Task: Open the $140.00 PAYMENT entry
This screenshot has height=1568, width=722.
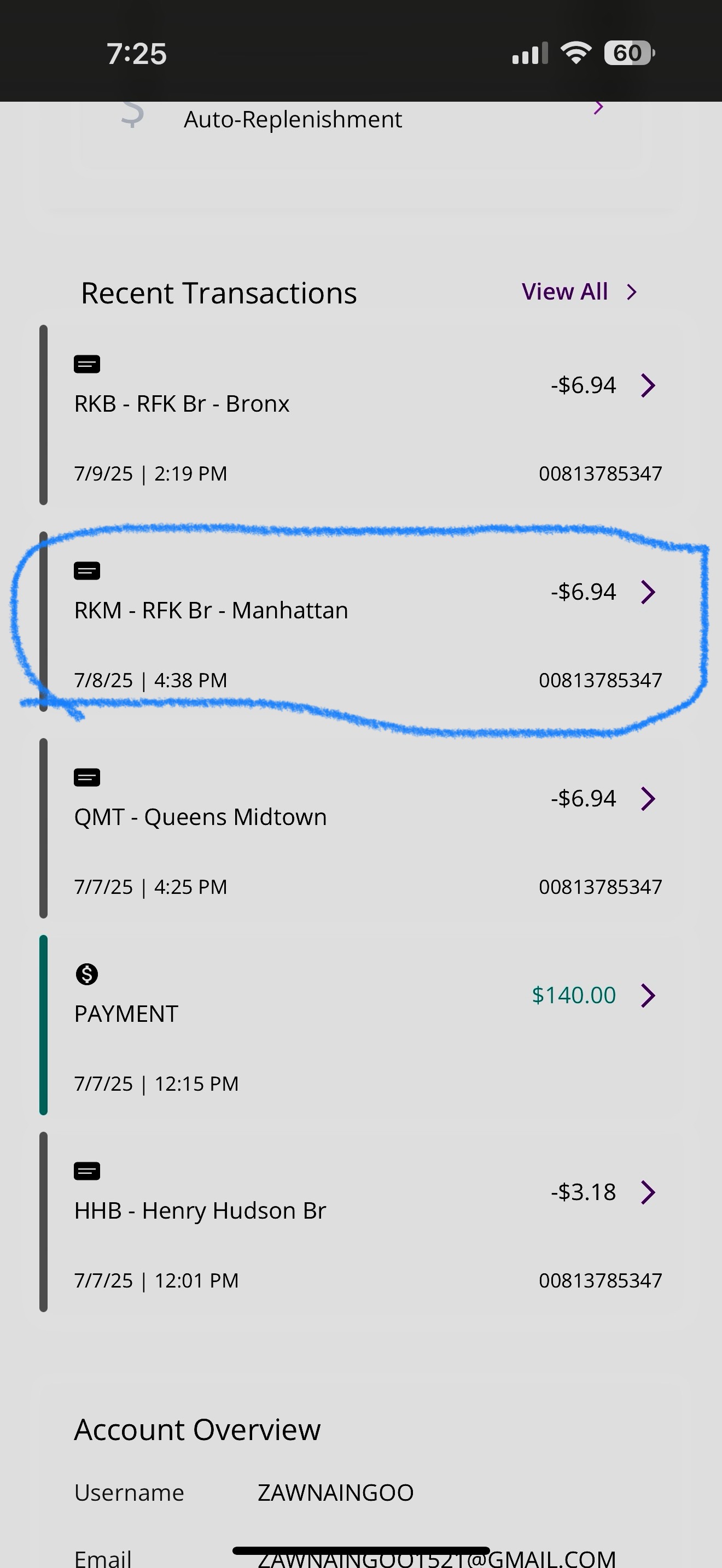Action: tap(359, 1025)
